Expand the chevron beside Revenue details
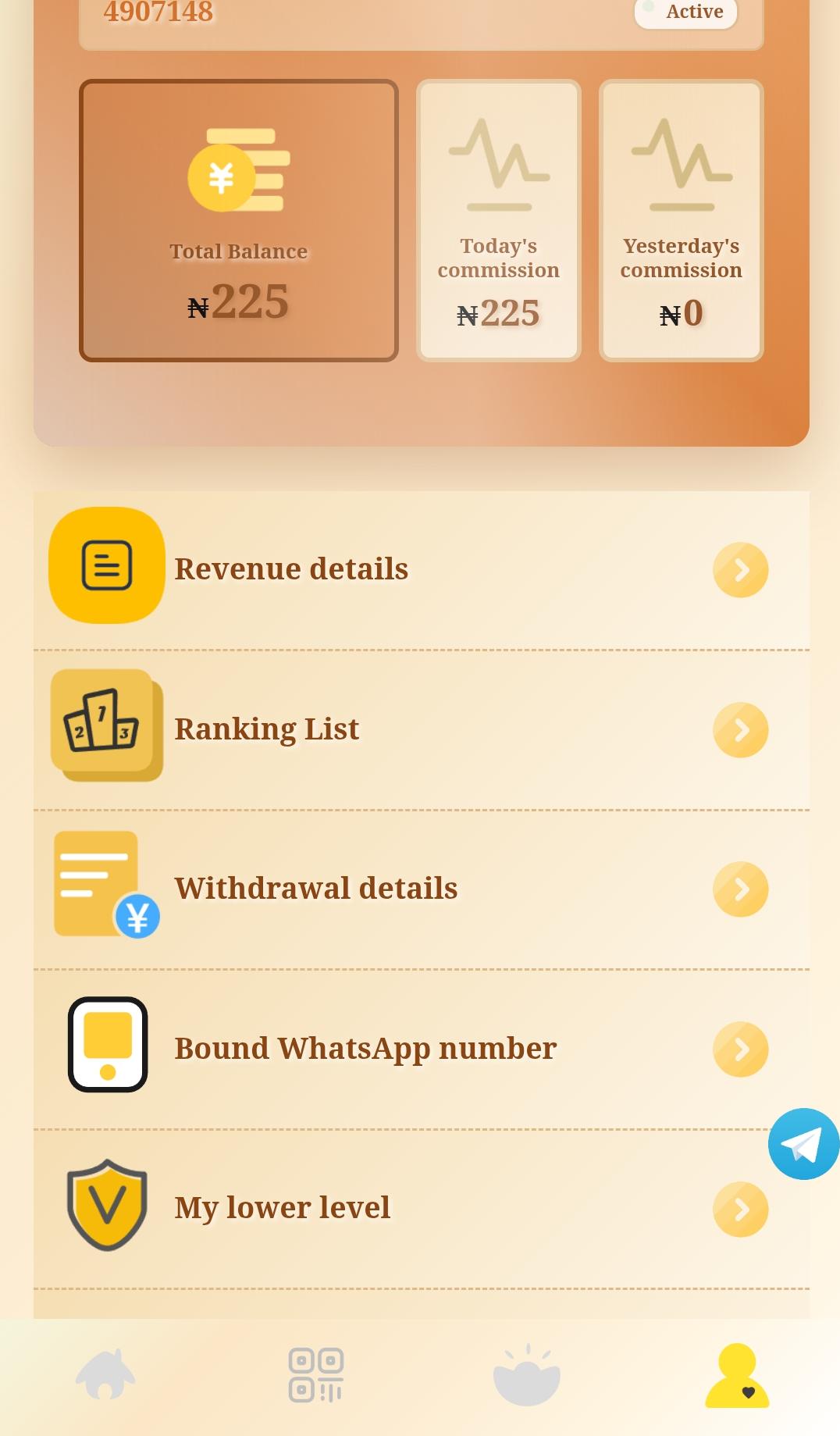 pyautogui.click(x=740, y=569)
